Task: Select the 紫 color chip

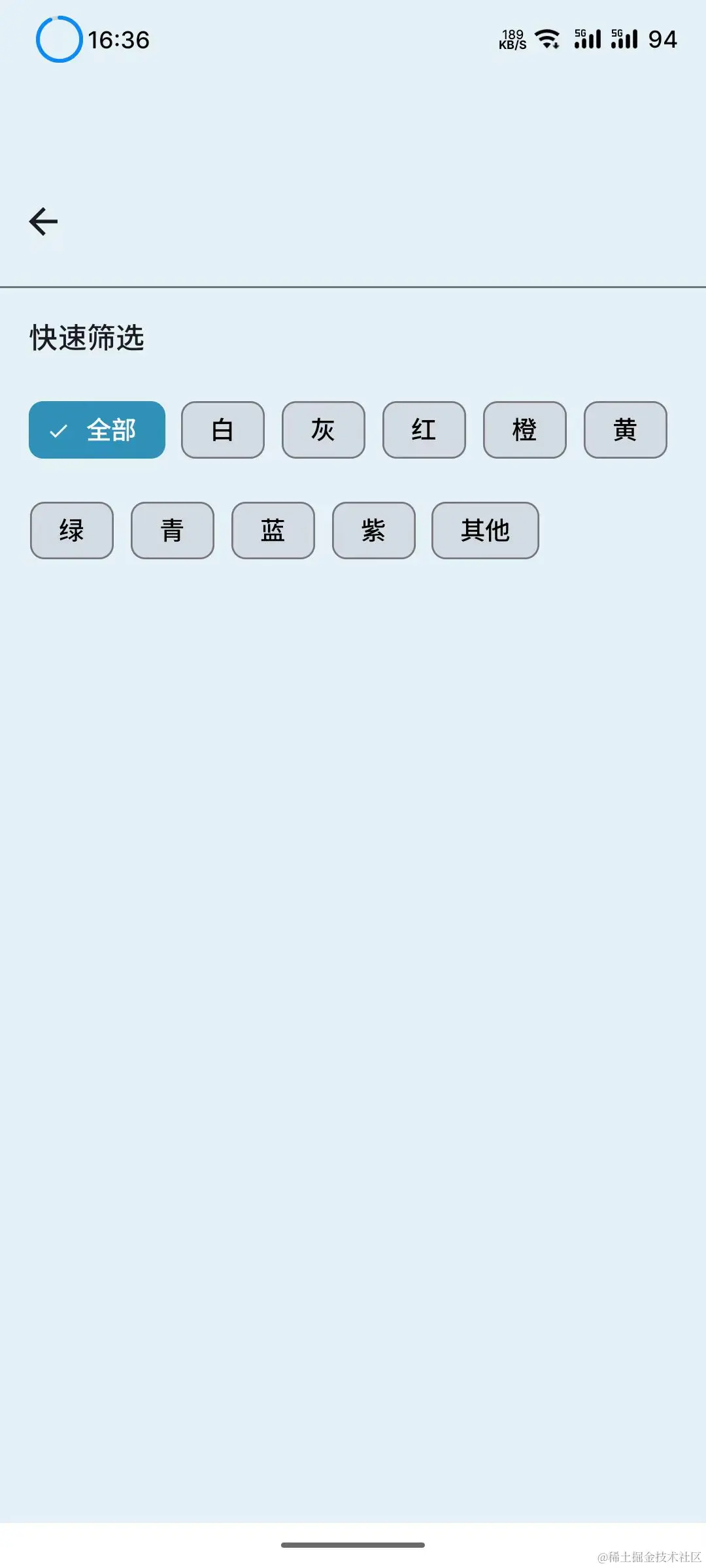Action: click(374, 531)
